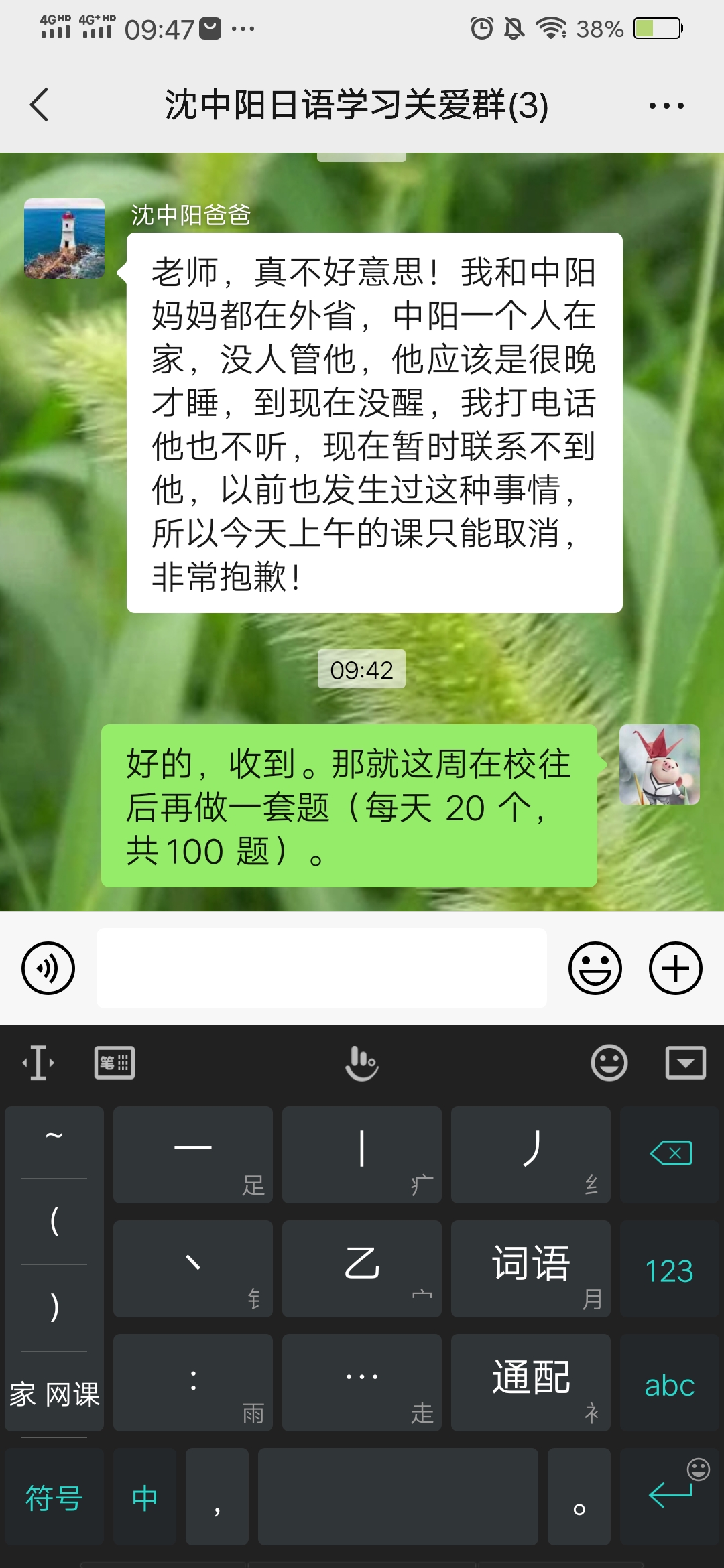Tap my own pig avatar
The height and width of the screenshot is (1568, 724).
(659, 765)
